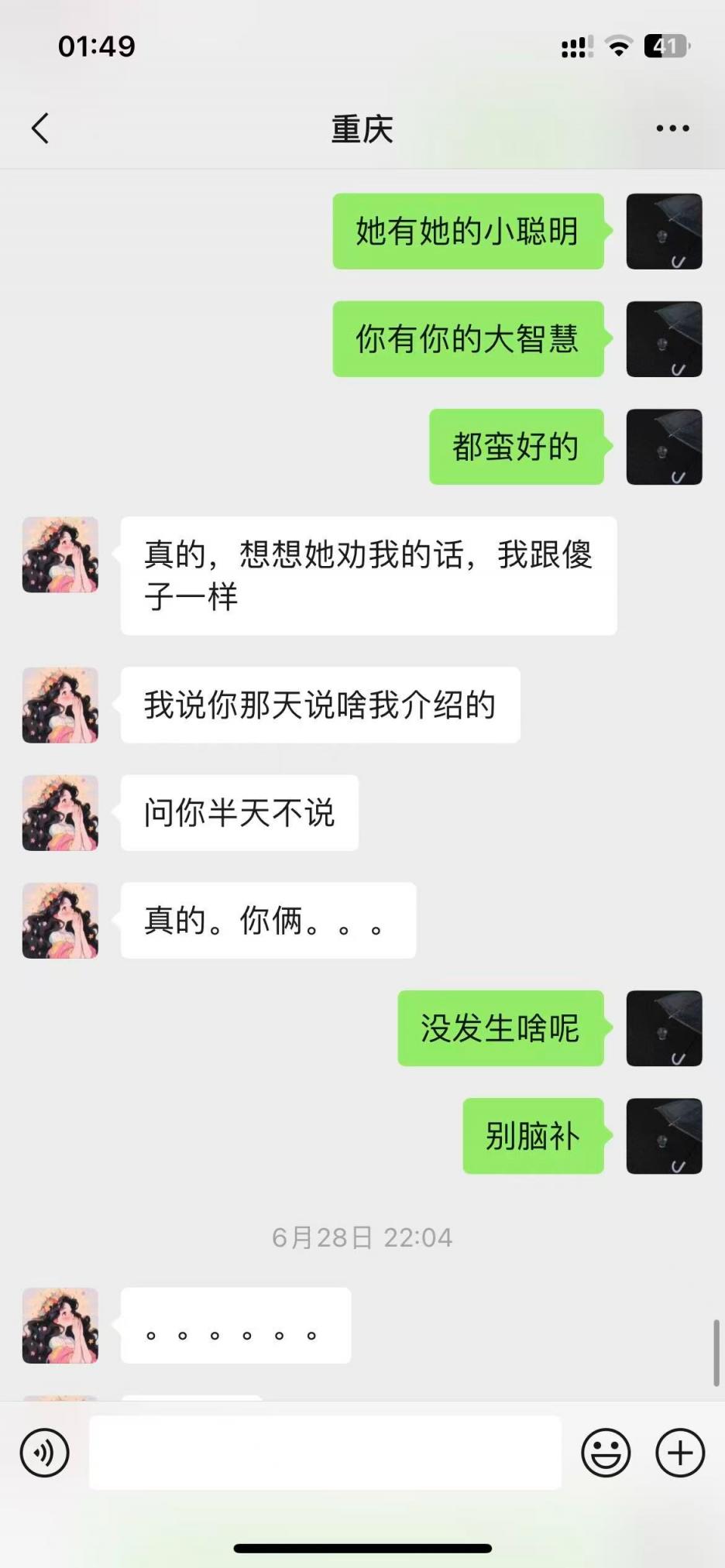
Task: View own avatar next to 都蛮好的
Action: click(664, 447)
